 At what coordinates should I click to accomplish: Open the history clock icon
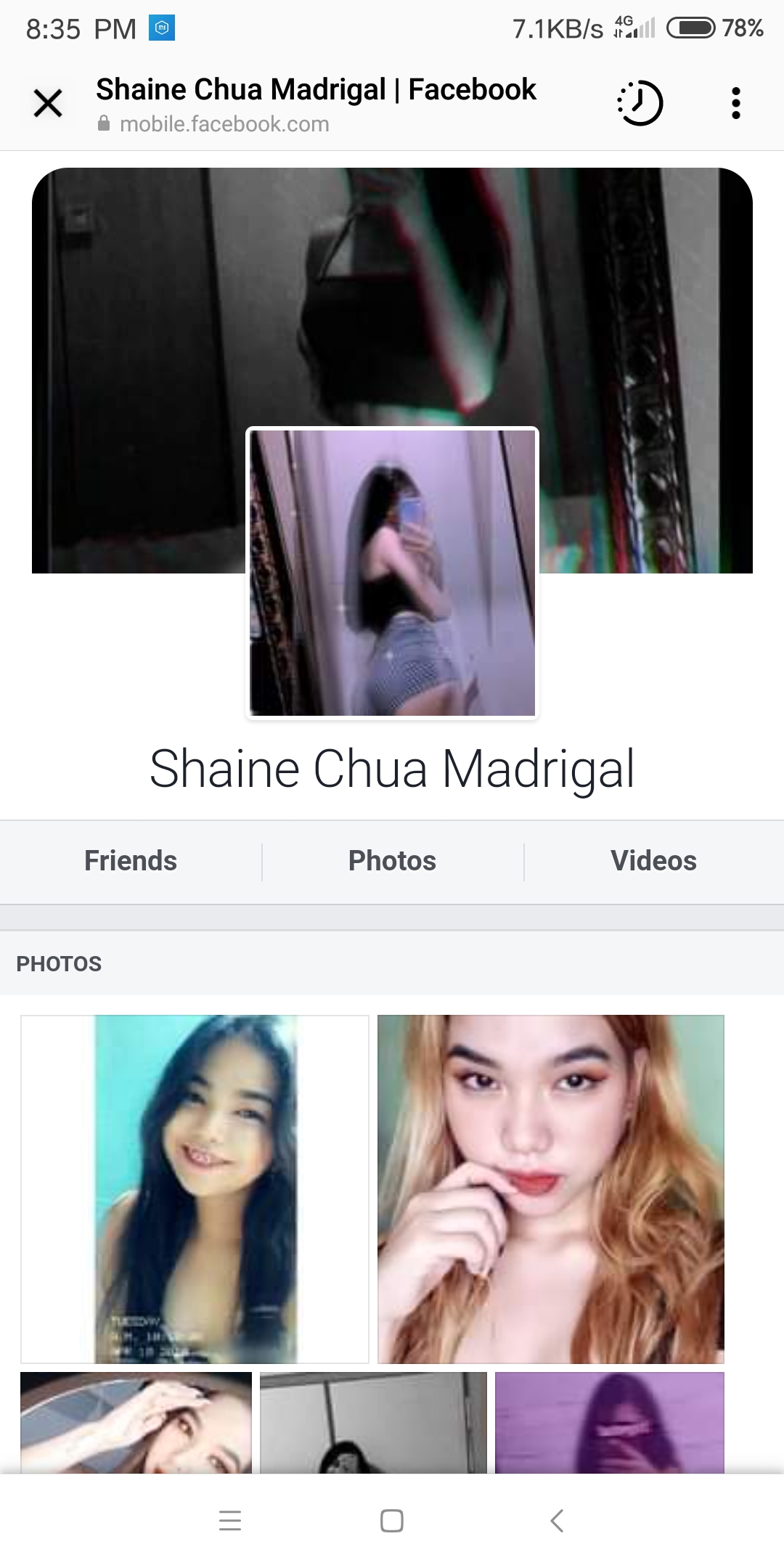[x=640, y=103]
